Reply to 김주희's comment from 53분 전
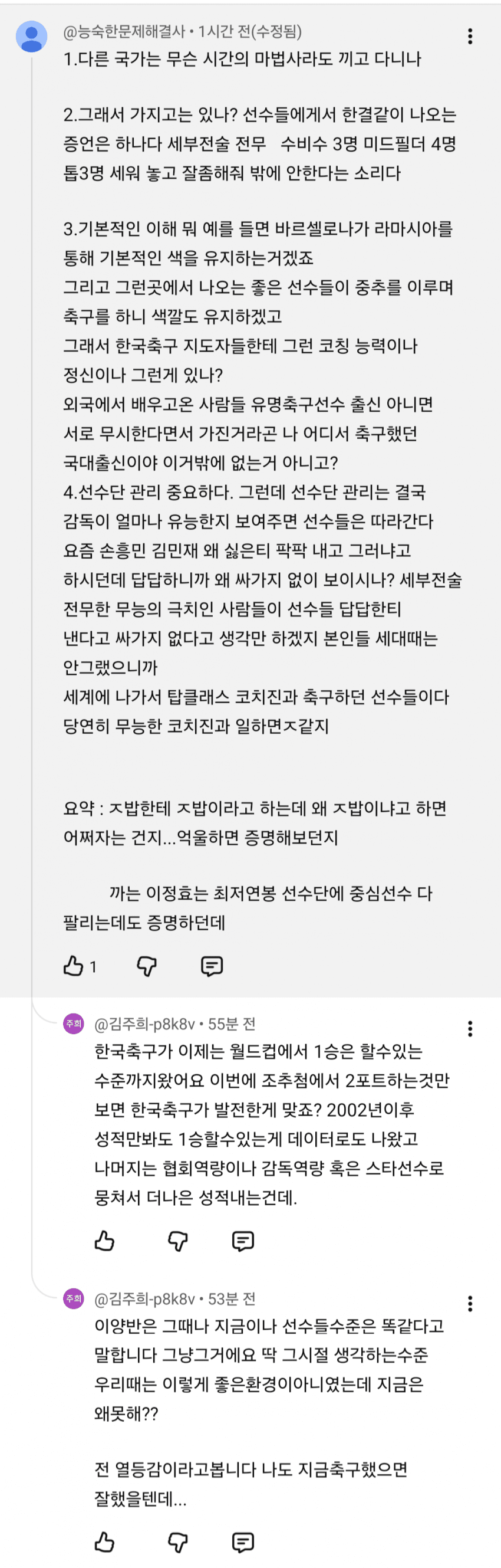This screenshot has width=501, height=1568. (243, 1542)
